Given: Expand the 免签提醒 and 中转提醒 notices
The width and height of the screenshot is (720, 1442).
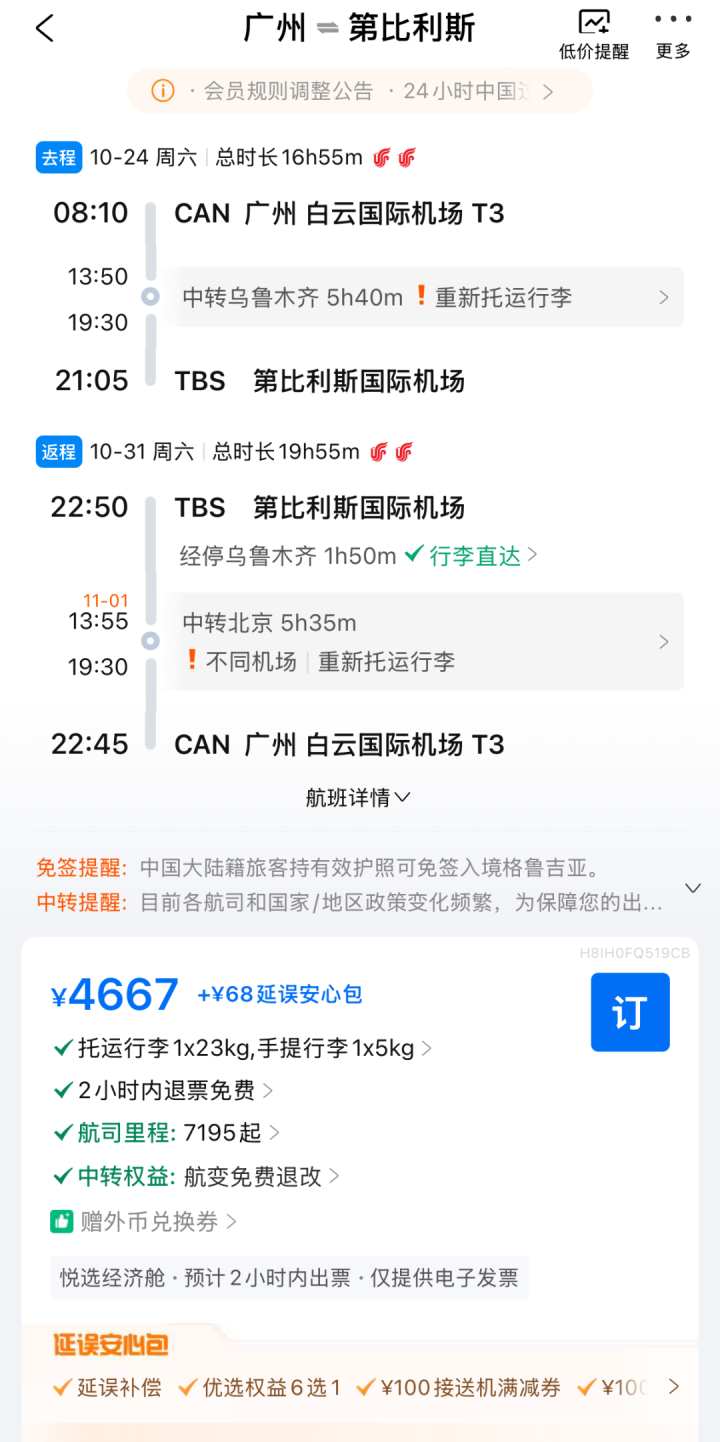Looking at the screenshot, I should [x=692, y=888].
